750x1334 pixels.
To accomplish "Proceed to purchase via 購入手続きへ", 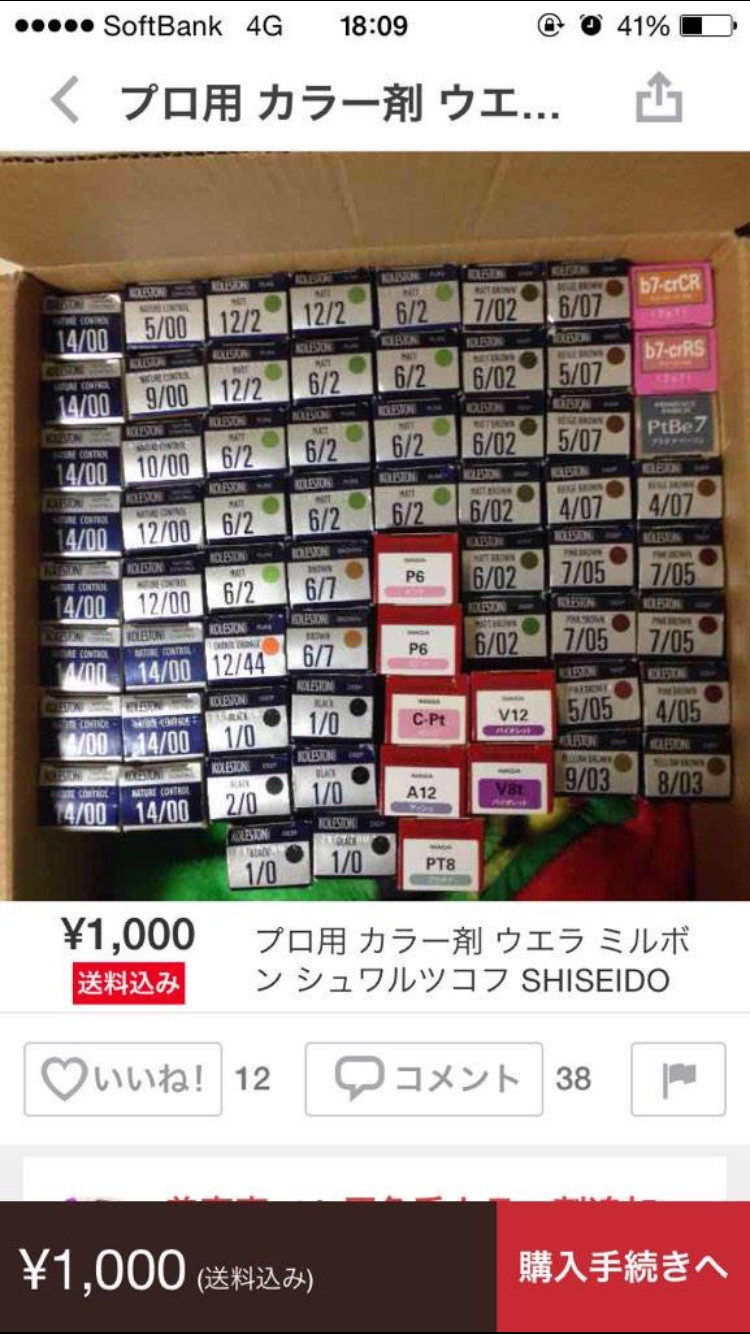I will 623,1267.
